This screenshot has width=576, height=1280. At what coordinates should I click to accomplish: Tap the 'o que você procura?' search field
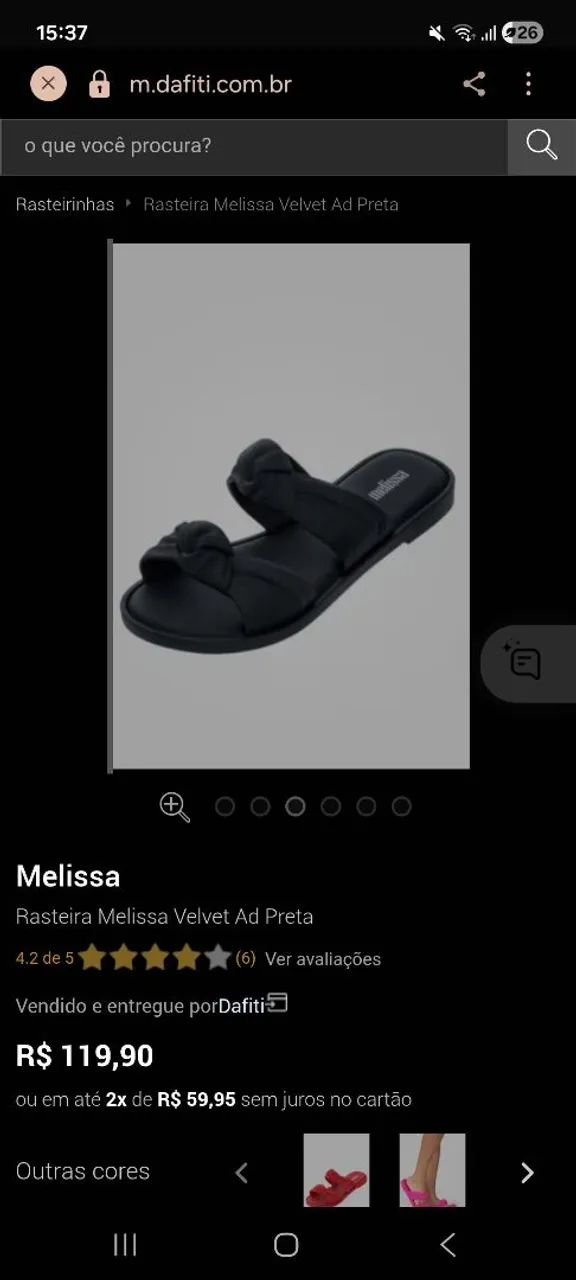click(x=254, y=146)
